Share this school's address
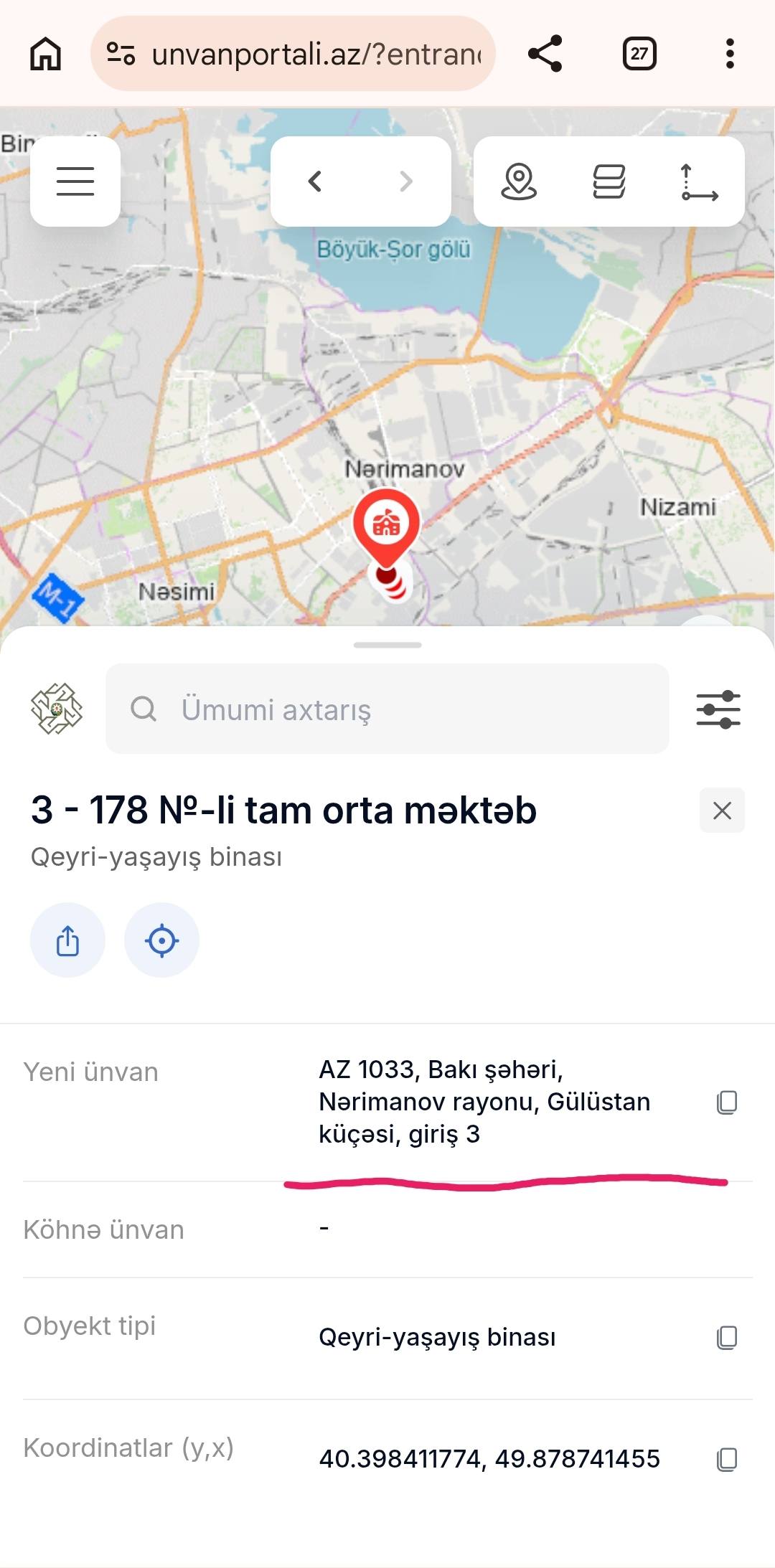Image resolution: width=775 pixels, height=1568 pixels. 67,940
